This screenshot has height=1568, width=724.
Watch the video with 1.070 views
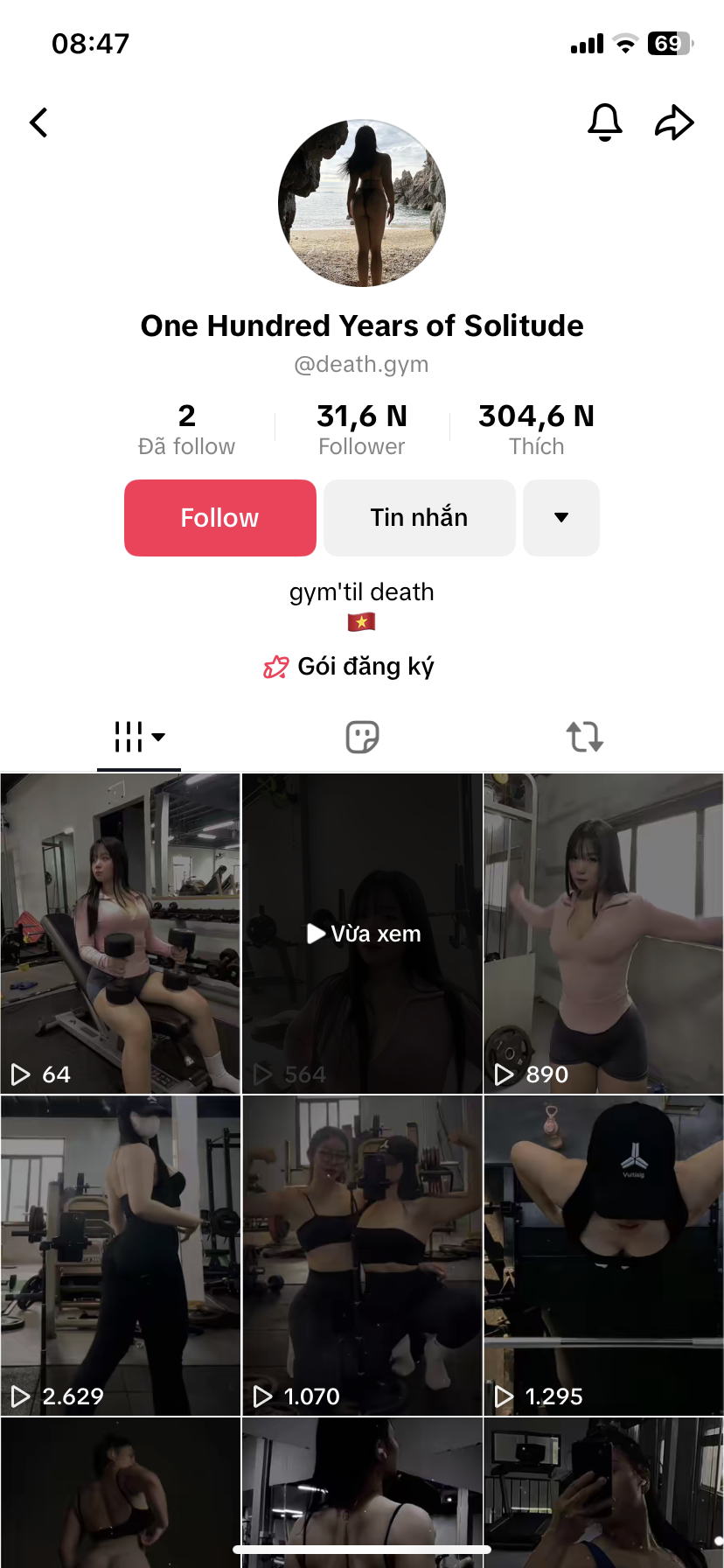362,1255
